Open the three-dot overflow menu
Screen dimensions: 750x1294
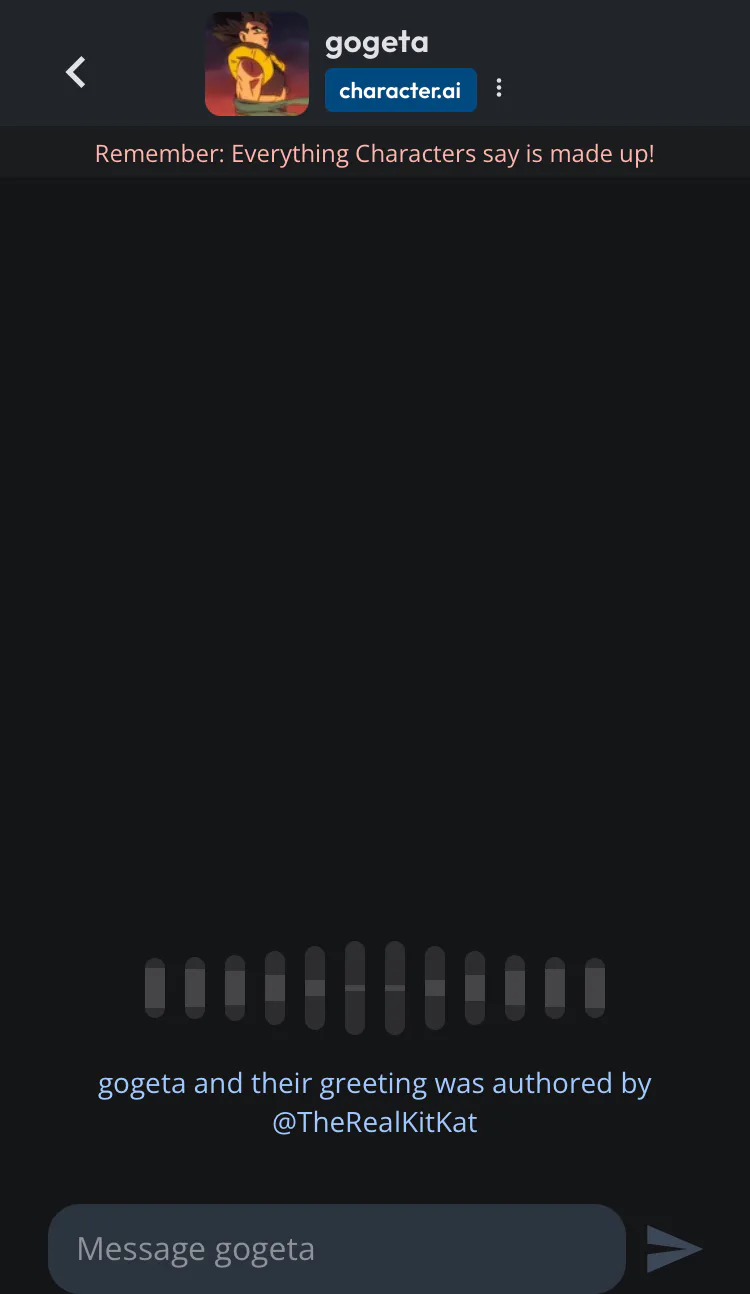tap(499, 88)
